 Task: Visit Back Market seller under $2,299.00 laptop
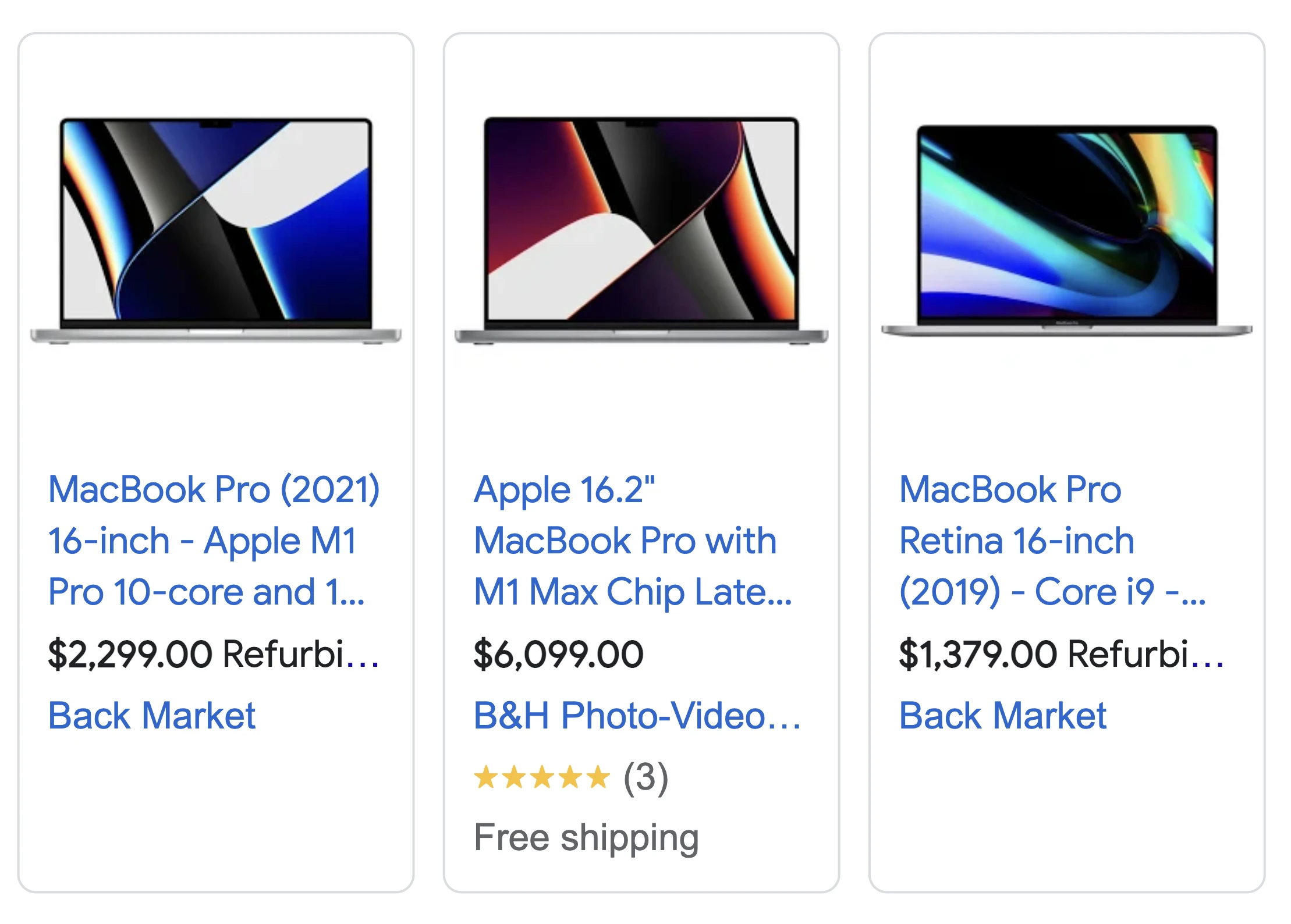(151, 715)
